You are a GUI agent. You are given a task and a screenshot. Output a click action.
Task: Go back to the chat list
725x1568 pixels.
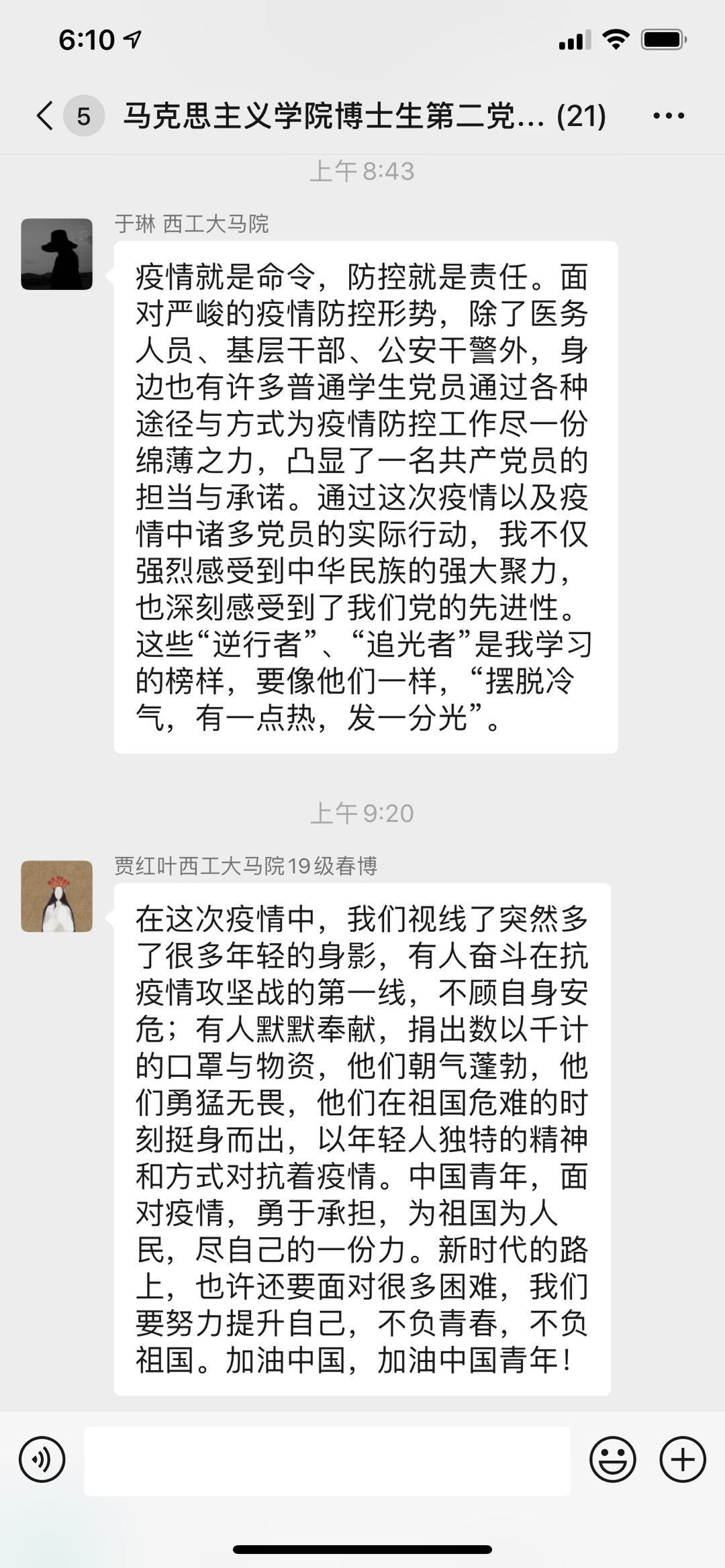click(46, 115)
